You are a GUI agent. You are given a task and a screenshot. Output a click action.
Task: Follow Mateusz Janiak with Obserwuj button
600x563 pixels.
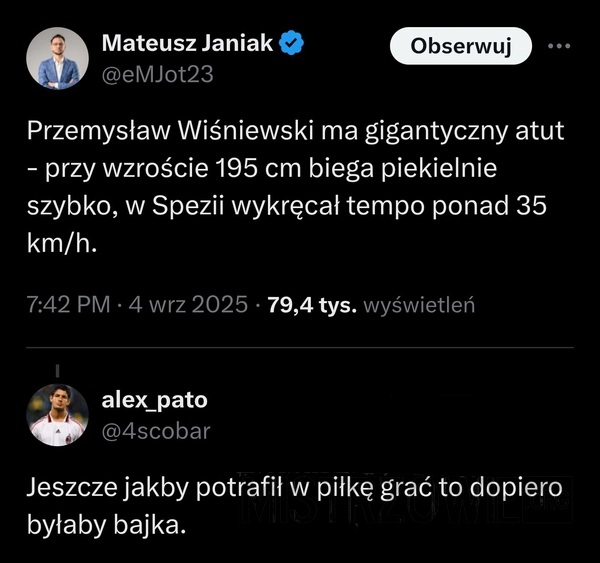[x=460, y=46]
